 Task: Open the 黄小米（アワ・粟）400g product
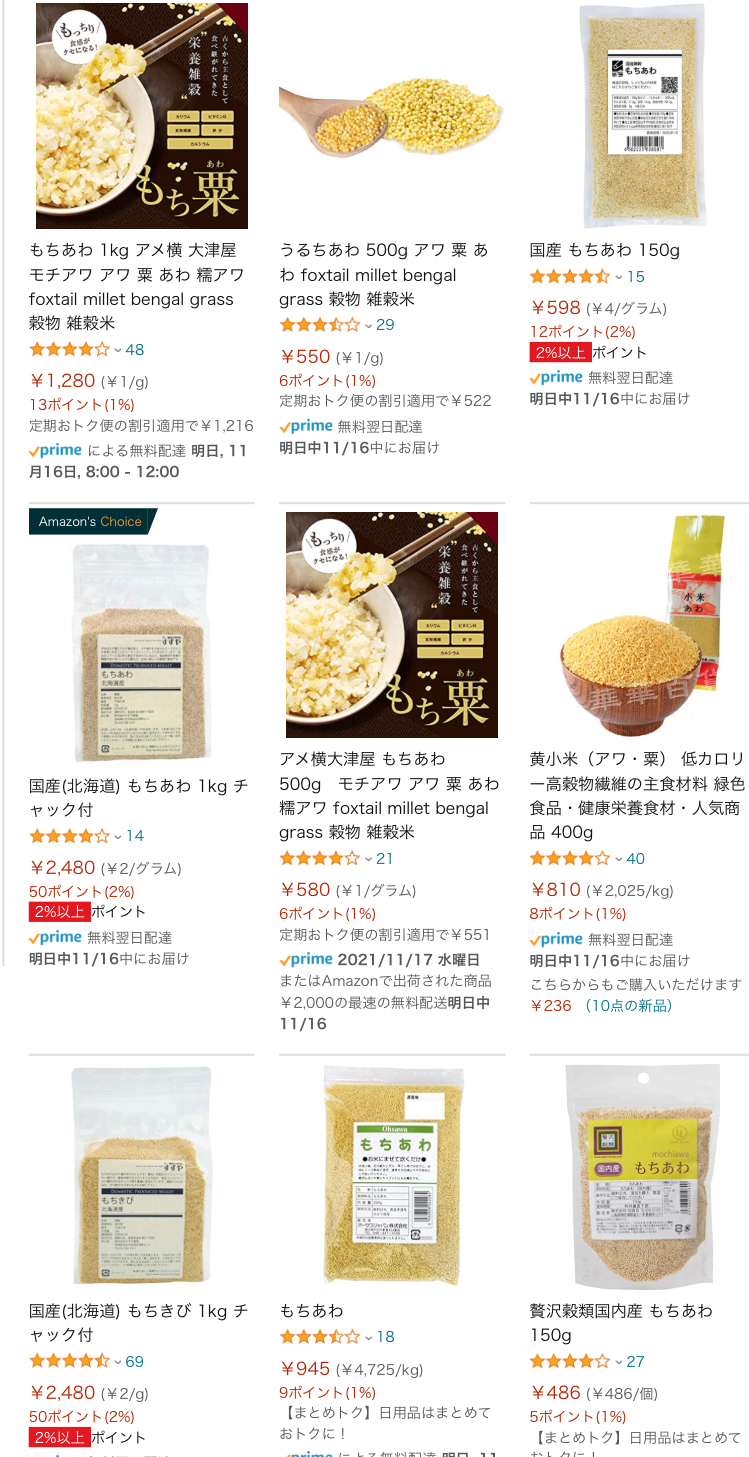[x=641, y=625]
